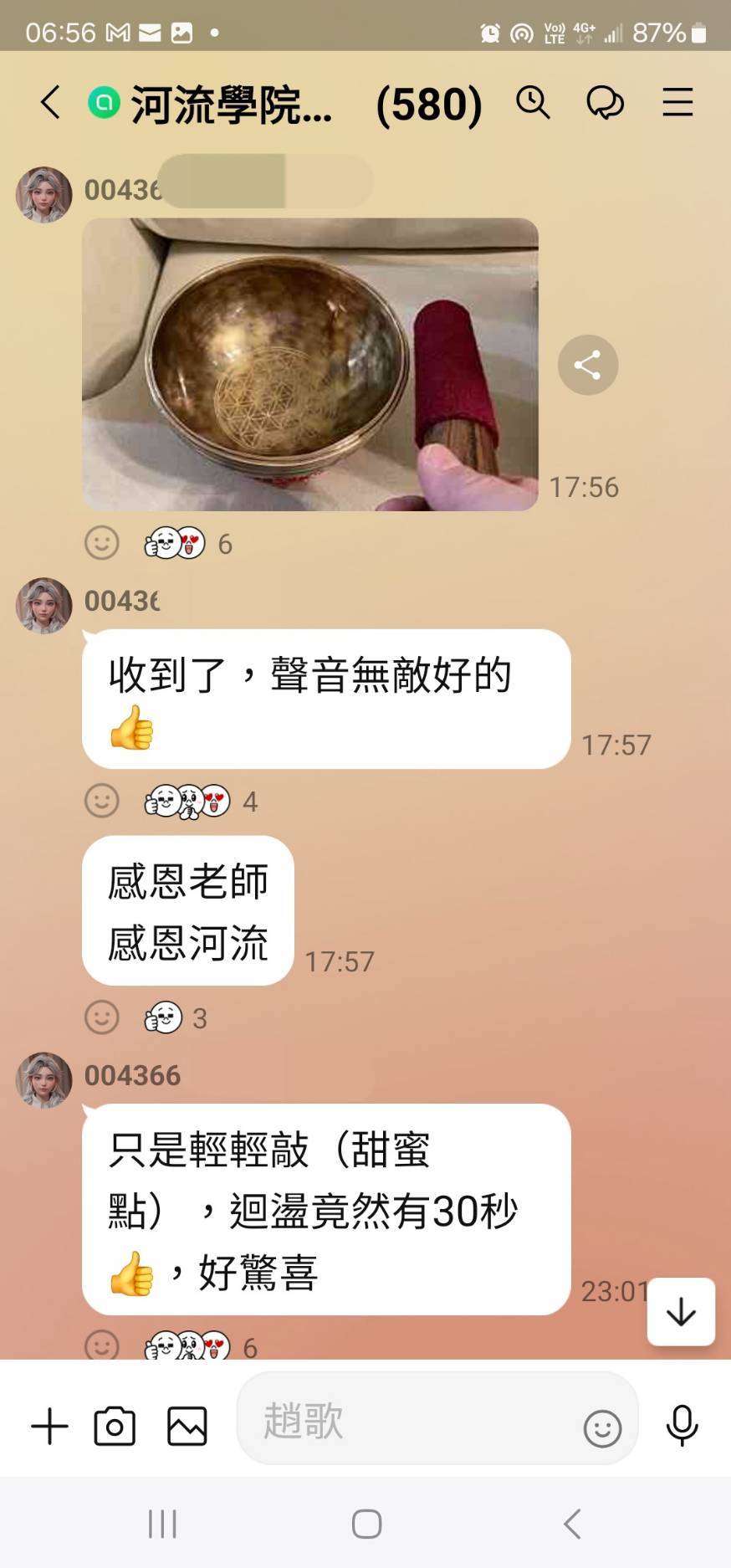Open the 004366 sender avatar profile
The height and width of the screenshot is (1568, 731).
(43, 1080)
